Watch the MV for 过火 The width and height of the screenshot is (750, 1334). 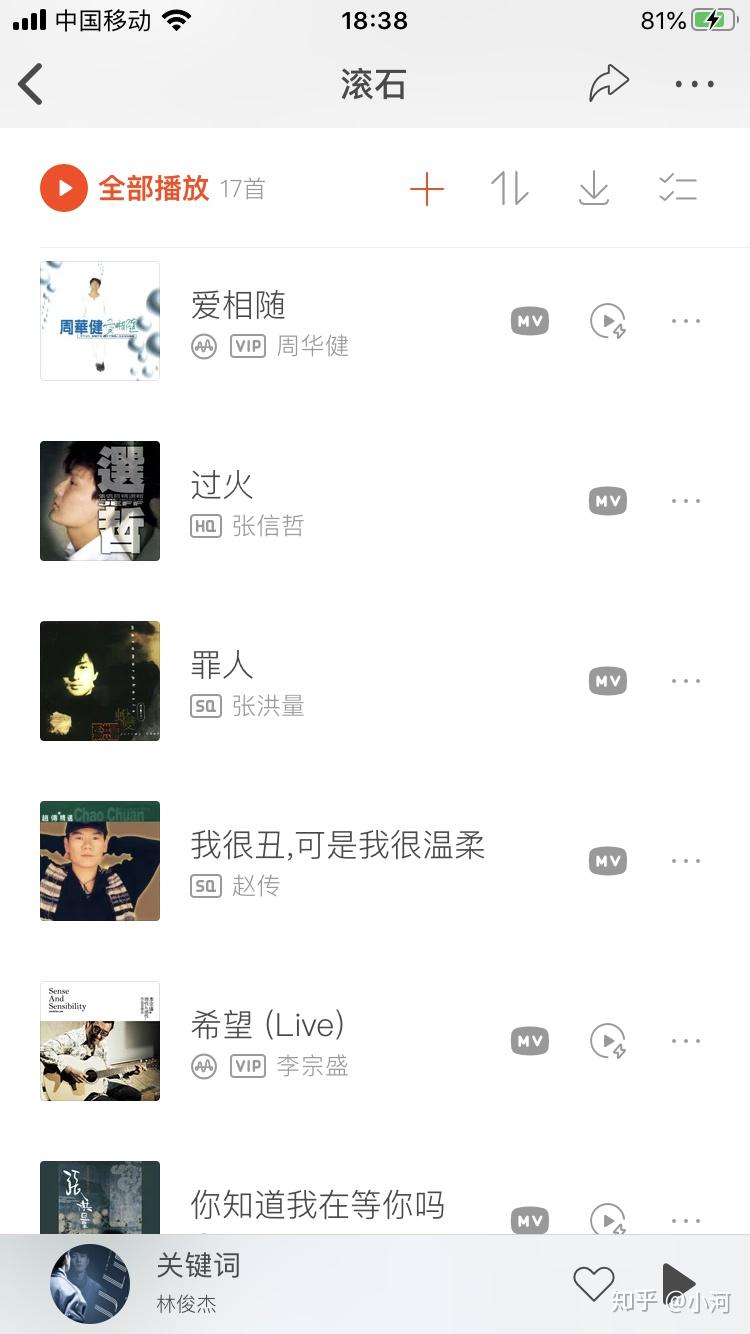point(608,501)
